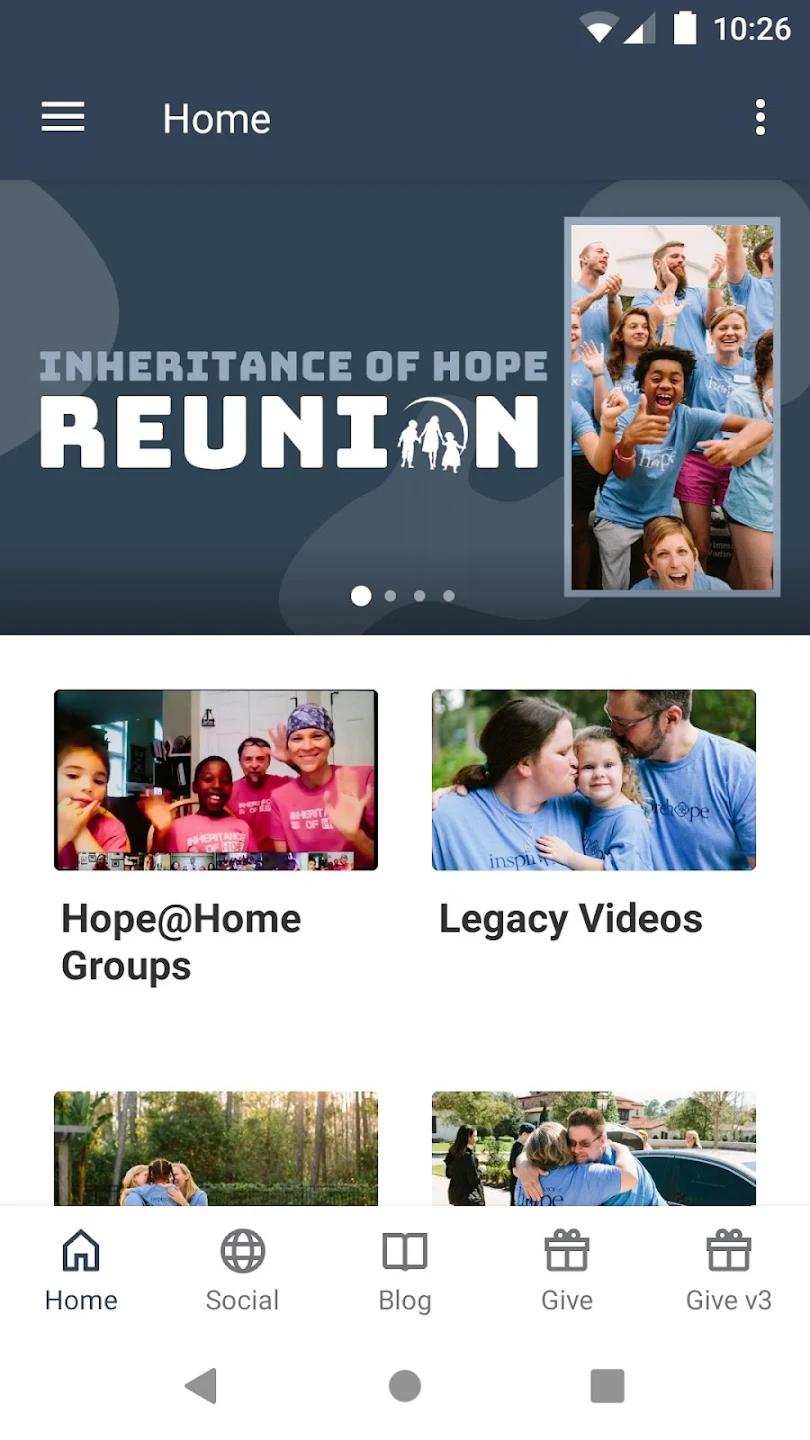The width and height of the screenshot is (810, 1440).
Task: Open the hamburger drawer menu
Action: click(x=63, y=118)
